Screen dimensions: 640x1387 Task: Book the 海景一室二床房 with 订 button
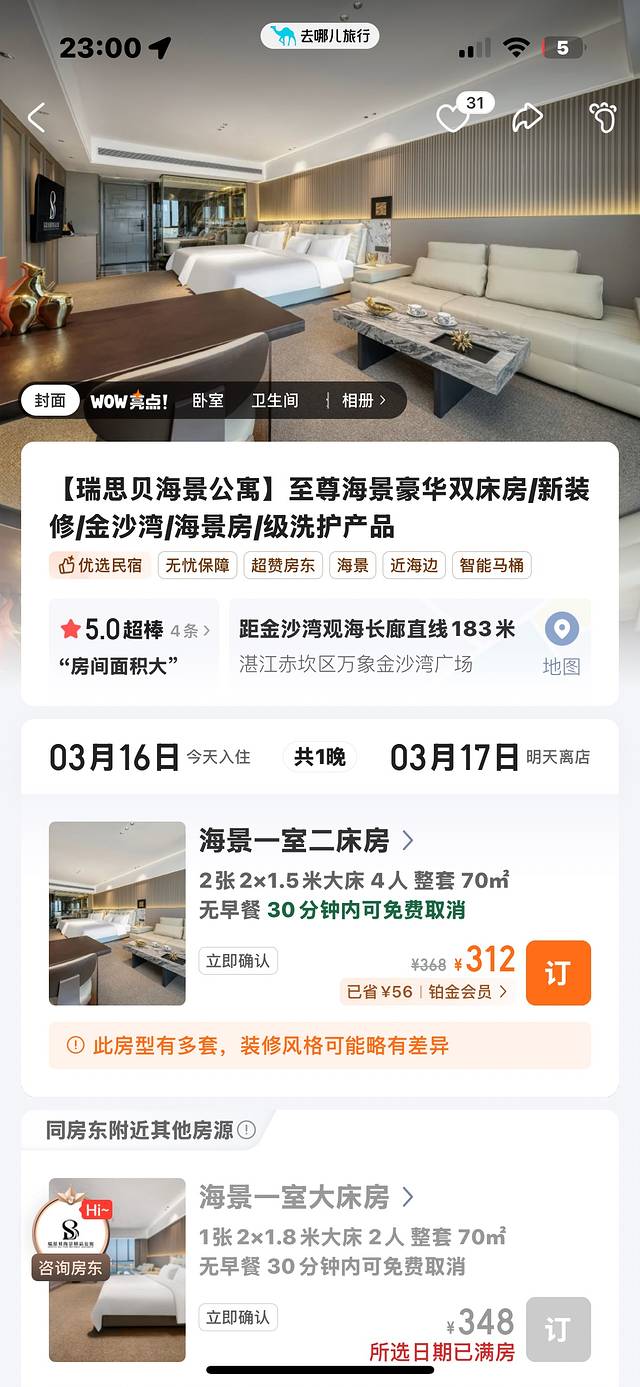(558, 972)
